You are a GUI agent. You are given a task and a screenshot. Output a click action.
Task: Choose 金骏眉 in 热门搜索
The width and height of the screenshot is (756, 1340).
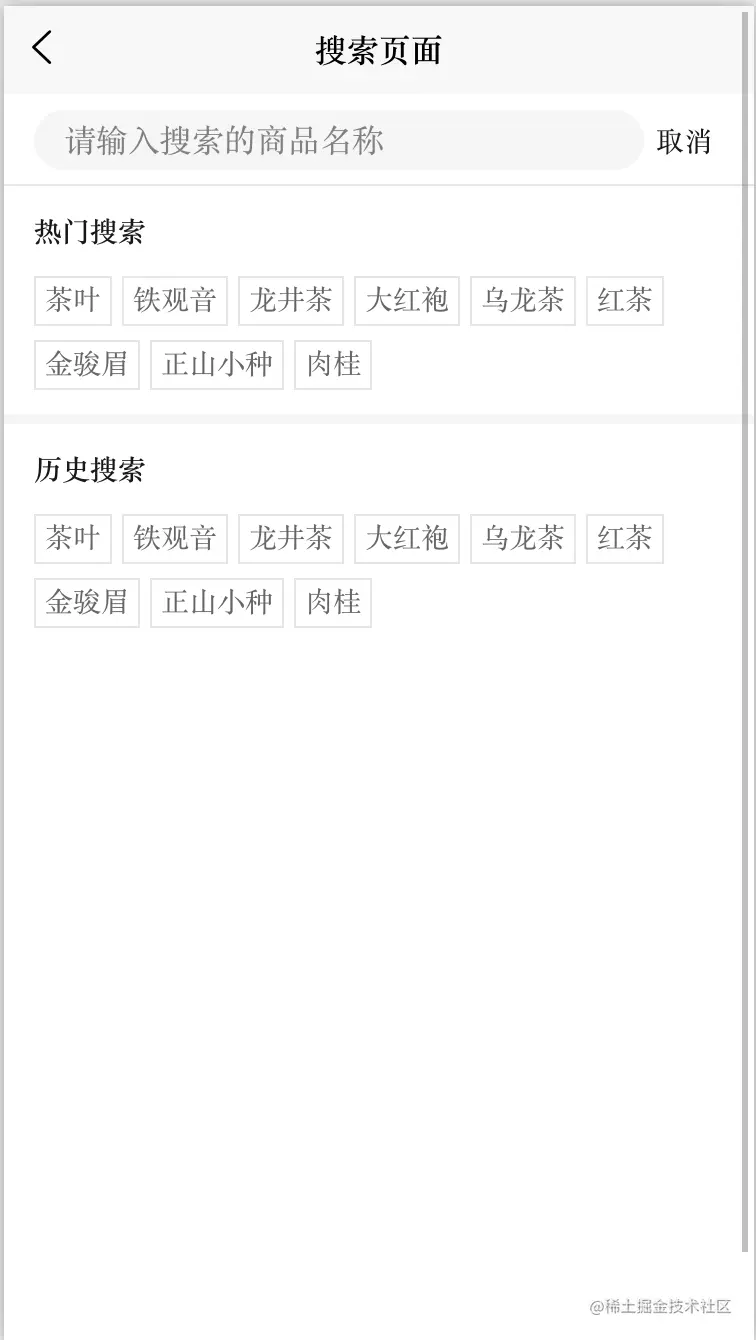[x=87, y=365]
